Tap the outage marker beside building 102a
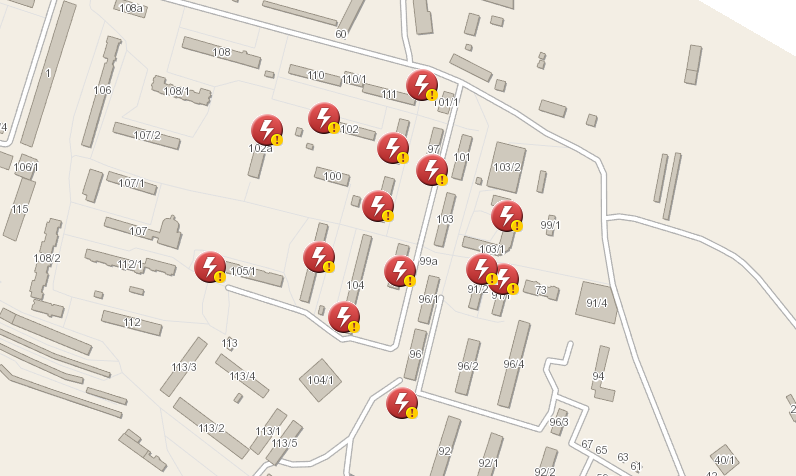The height and width of the screenshot is (476, 796). pyautogui.click(x=266, y=130)
